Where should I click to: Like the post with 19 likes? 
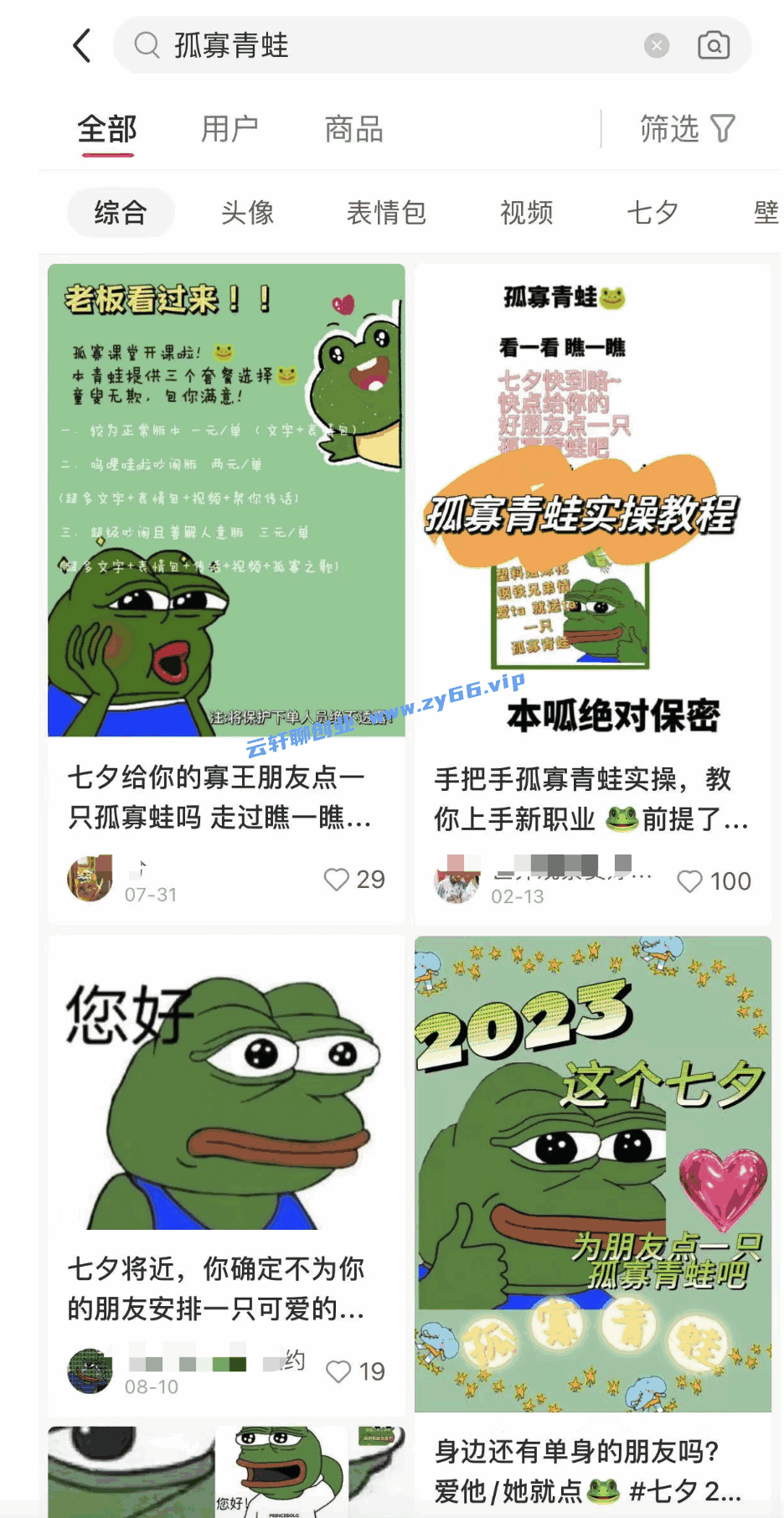point(338,1372)
